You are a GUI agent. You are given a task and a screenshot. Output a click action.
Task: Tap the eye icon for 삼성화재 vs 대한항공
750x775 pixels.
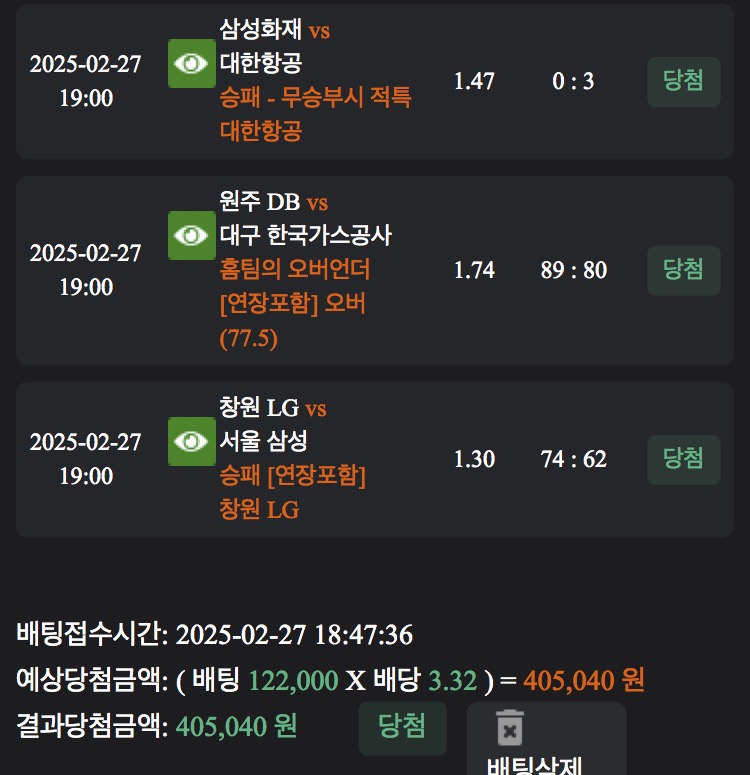point(191,64)
